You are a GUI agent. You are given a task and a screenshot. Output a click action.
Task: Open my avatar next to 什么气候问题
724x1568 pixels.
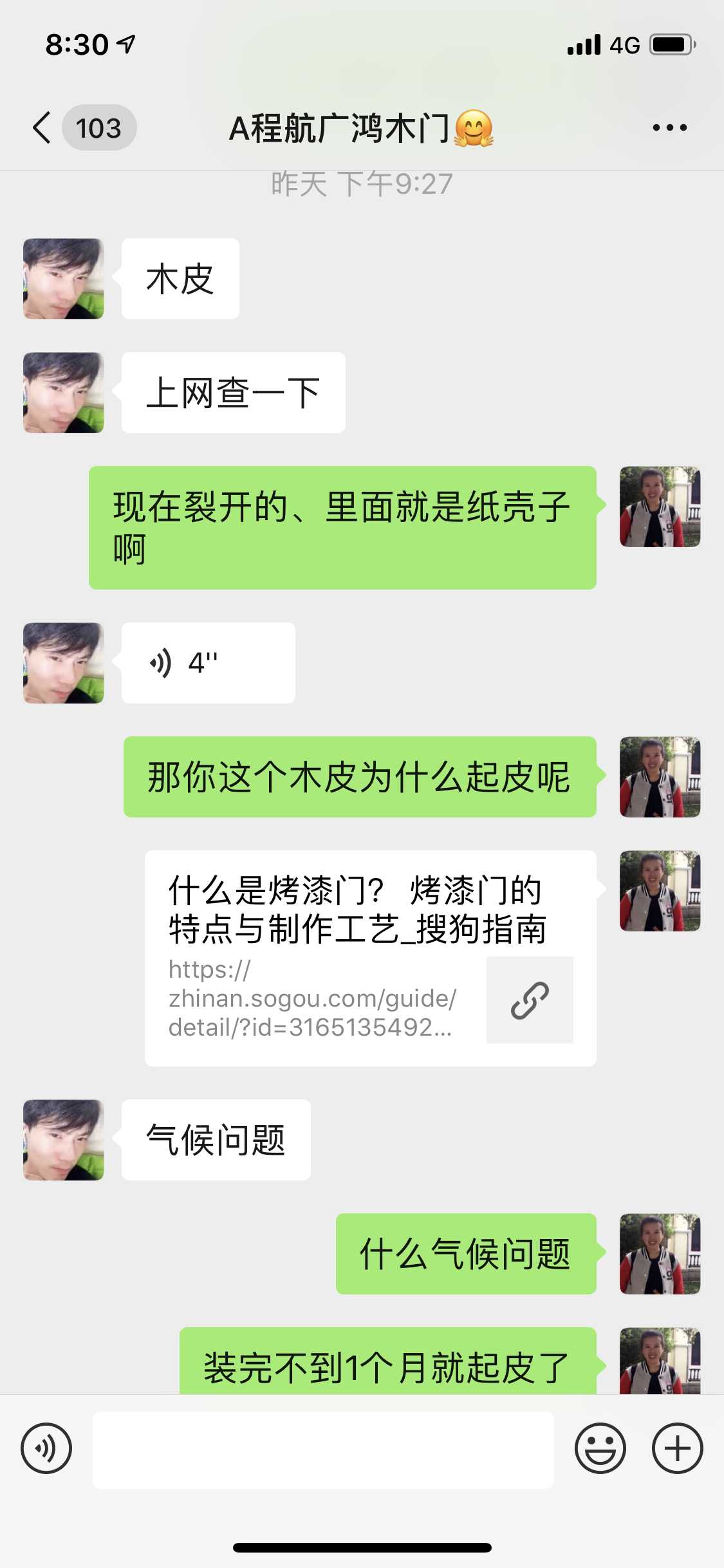(x=660, y=1254)
